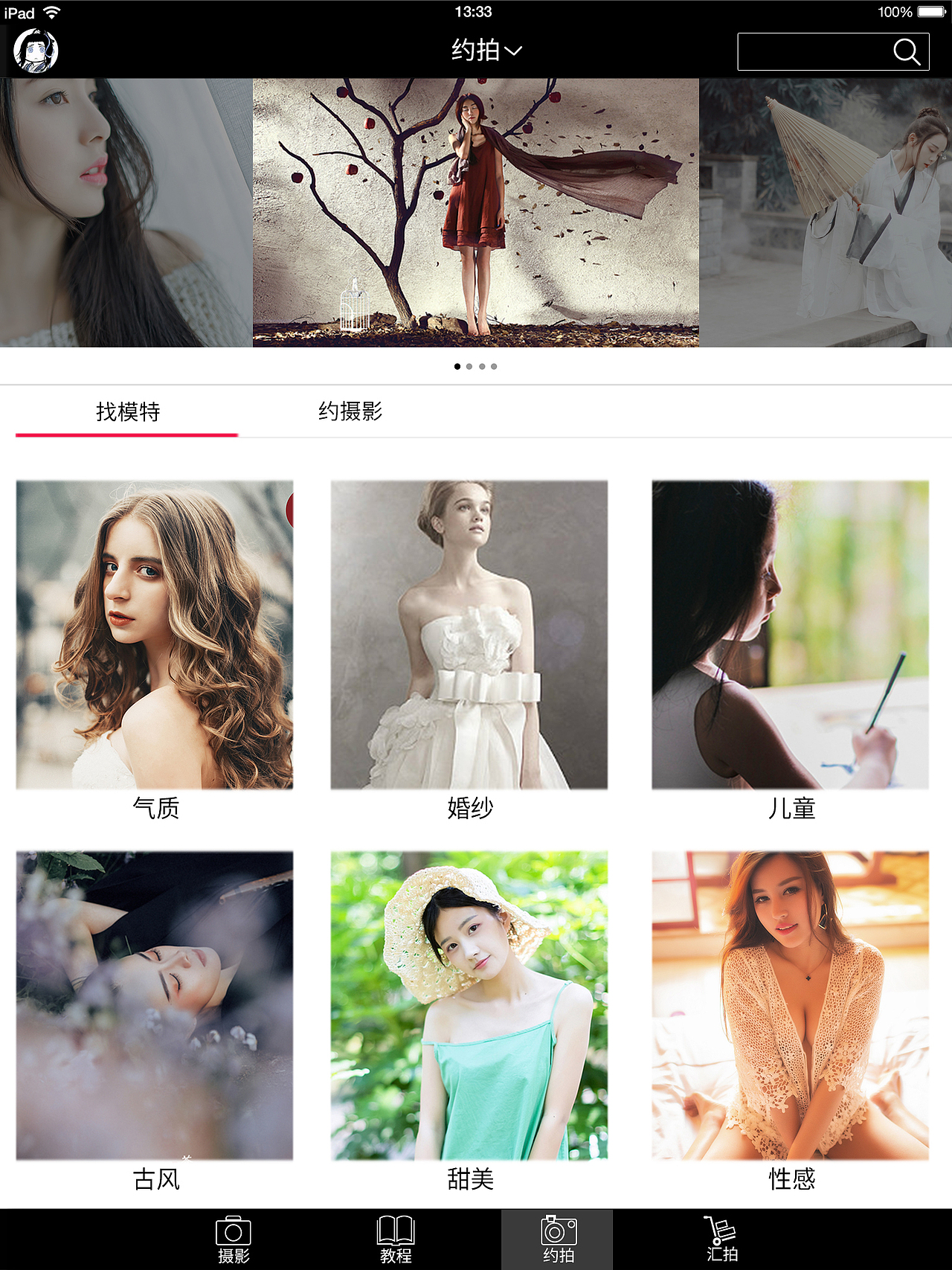Open the red dress banner image
The width and height of the screenshot is (952, 1270).
coord(476,213)
